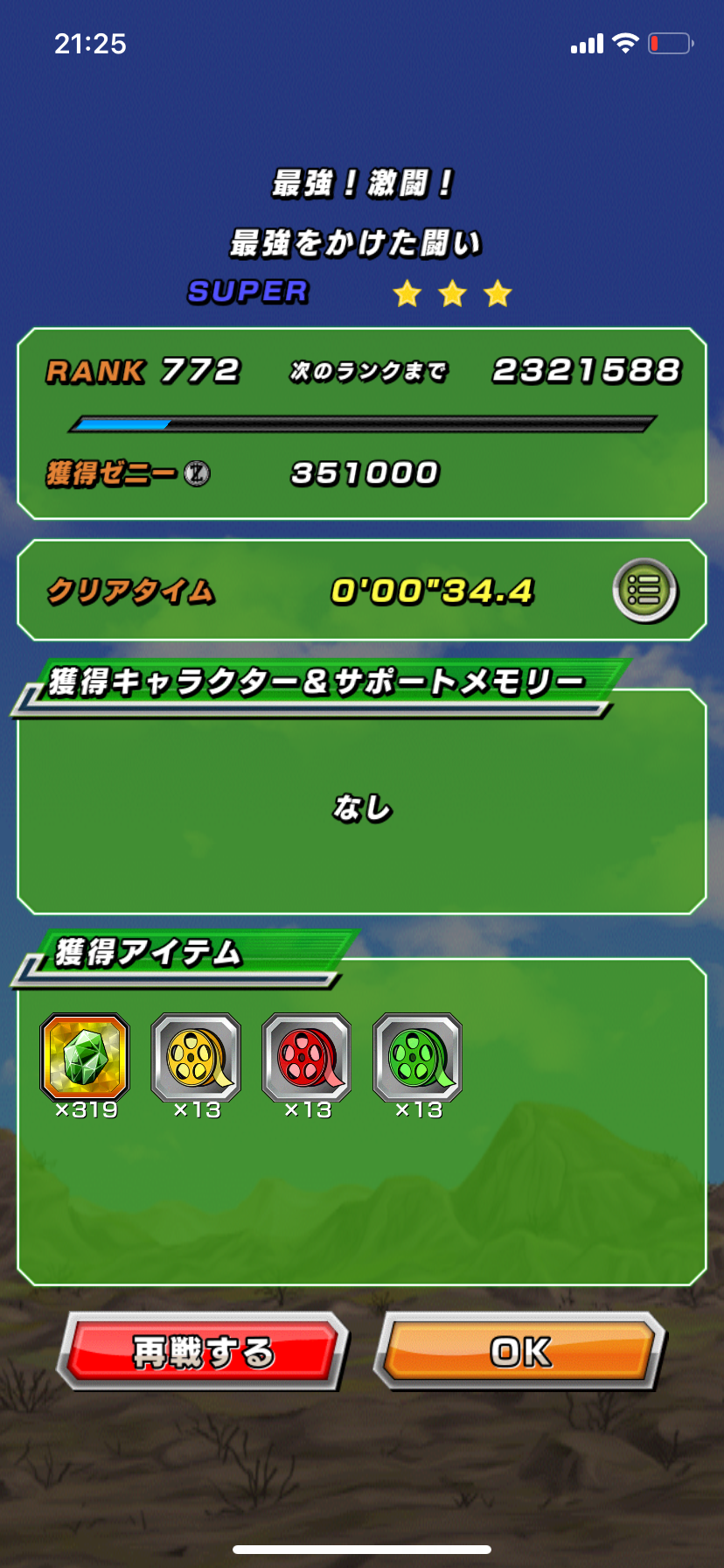Tap the green gem item x319
Screen dimensions: 724x1568
point(85,1057)
